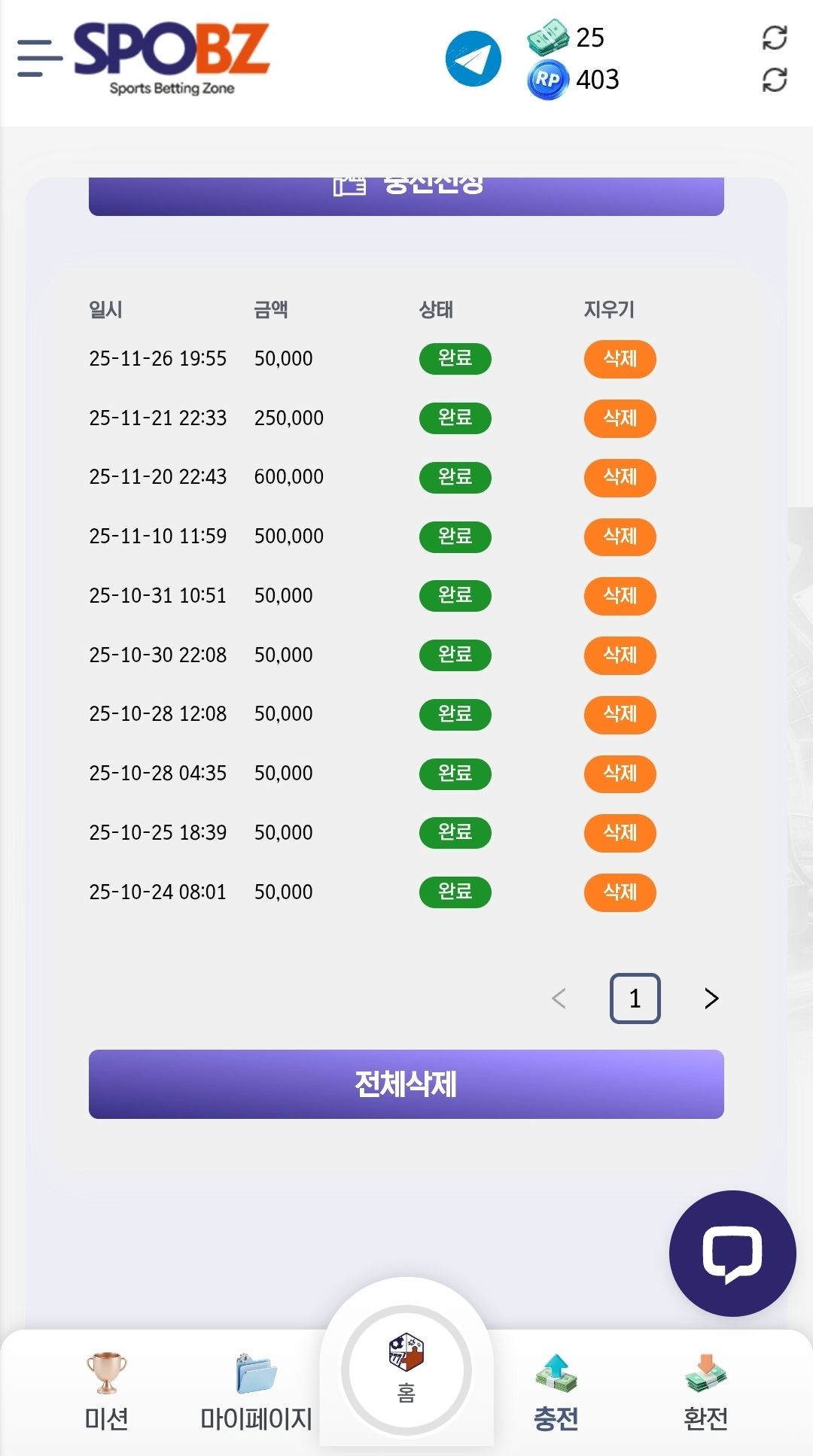The width and height of the screenshot is (813, 1456).
Task: Delete the 25-10-24 08:01 record
Action: click(x=620, y=892)
